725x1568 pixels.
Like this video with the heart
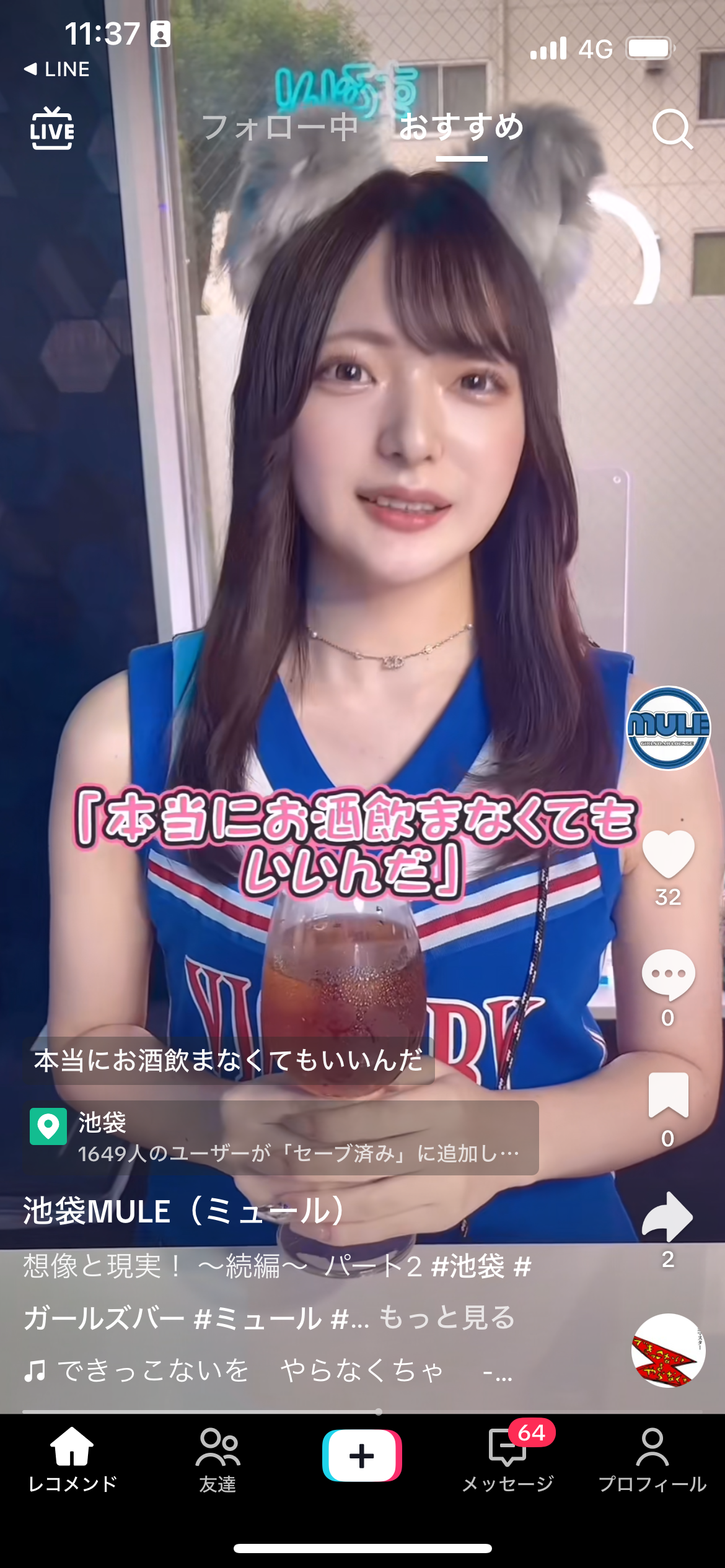(x=668, y=855)
